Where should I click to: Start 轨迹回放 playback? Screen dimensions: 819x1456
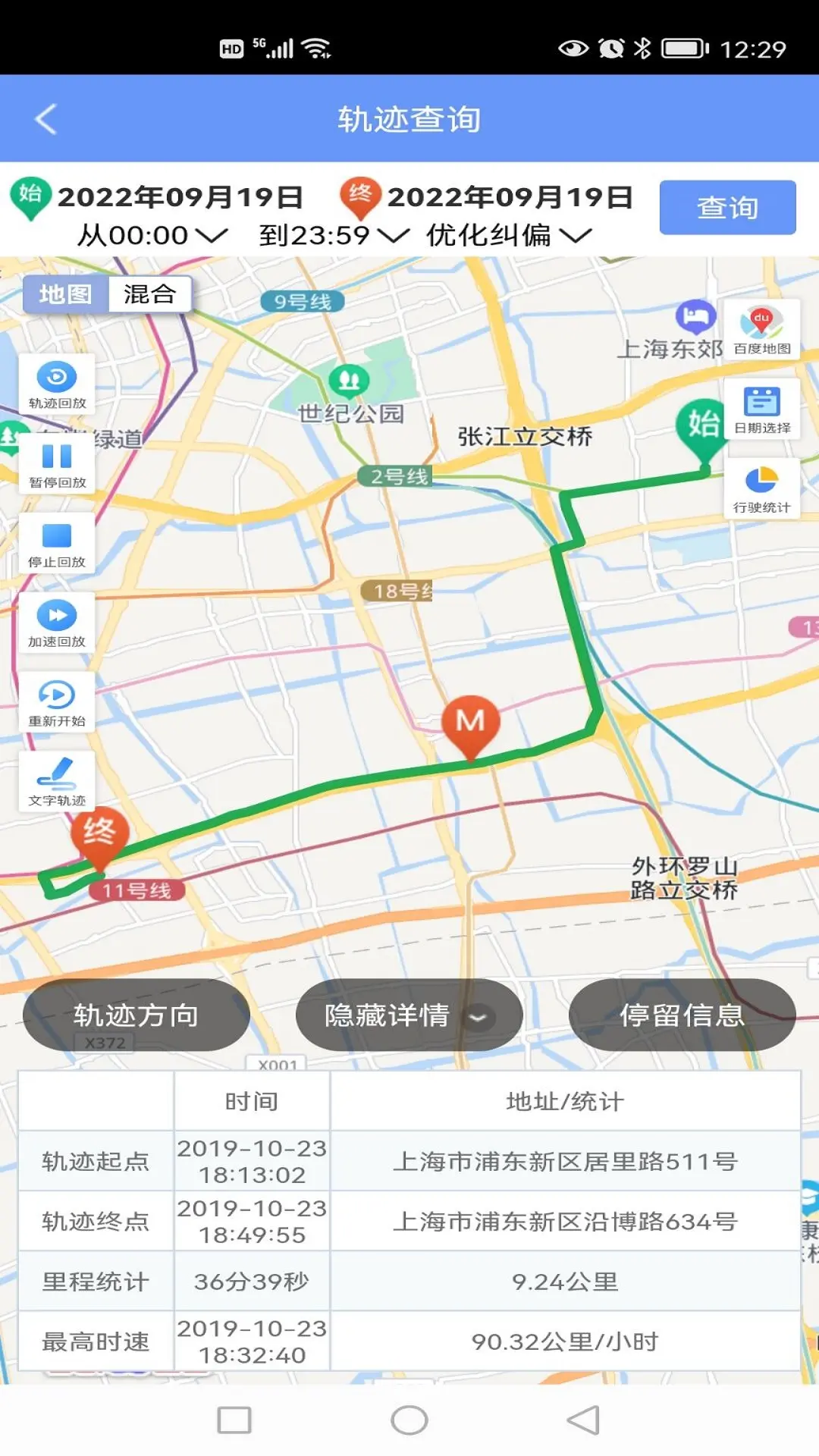point(57,384)
